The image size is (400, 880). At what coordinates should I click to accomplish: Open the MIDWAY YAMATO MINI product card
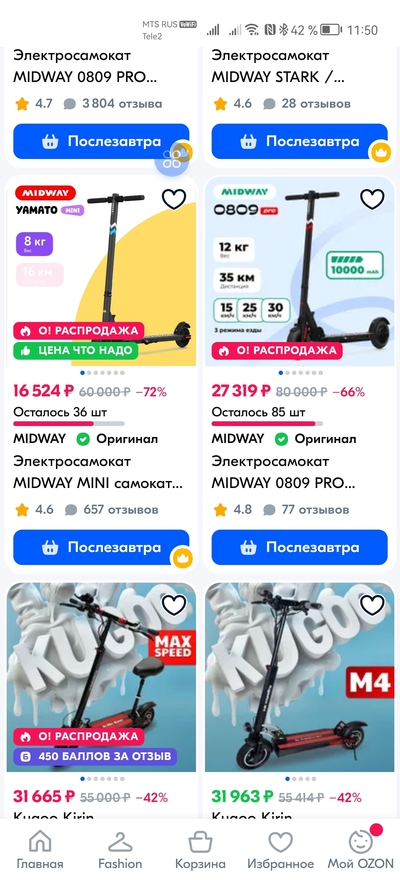tap(102, 271)
